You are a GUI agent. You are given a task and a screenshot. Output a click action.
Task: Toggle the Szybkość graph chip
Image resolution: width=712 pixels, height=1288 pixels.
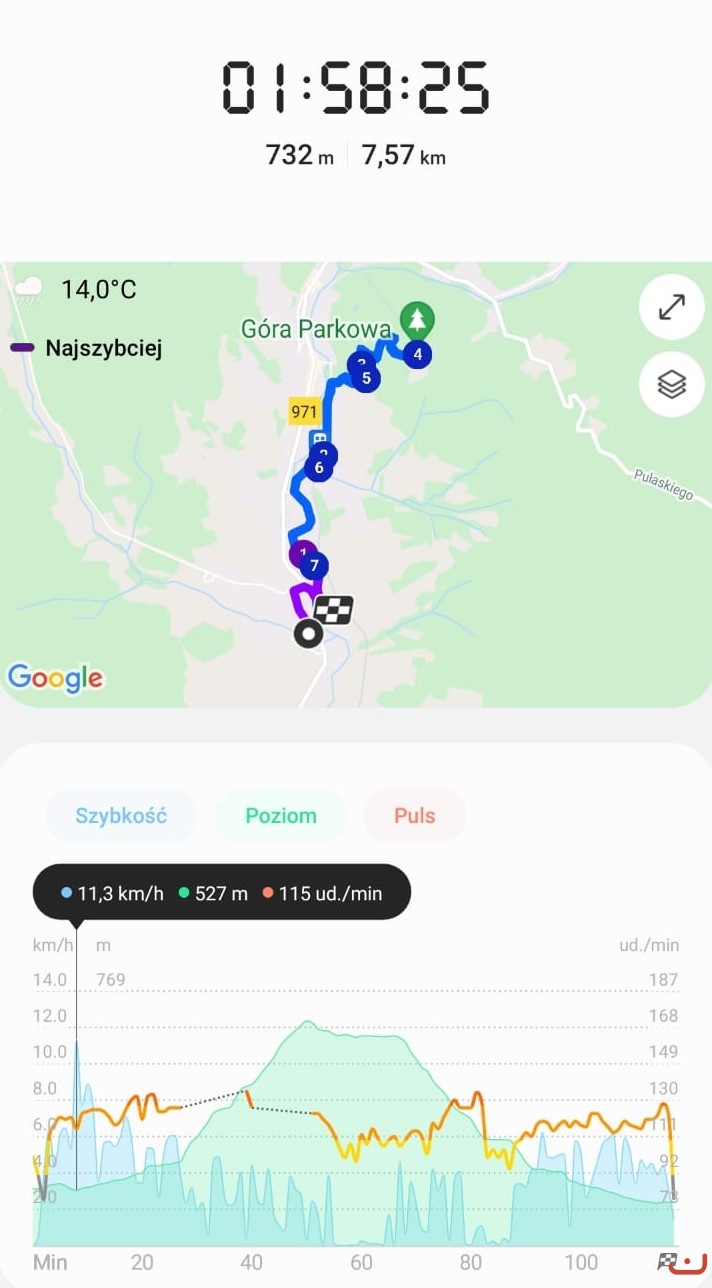(x=121, y=815)
